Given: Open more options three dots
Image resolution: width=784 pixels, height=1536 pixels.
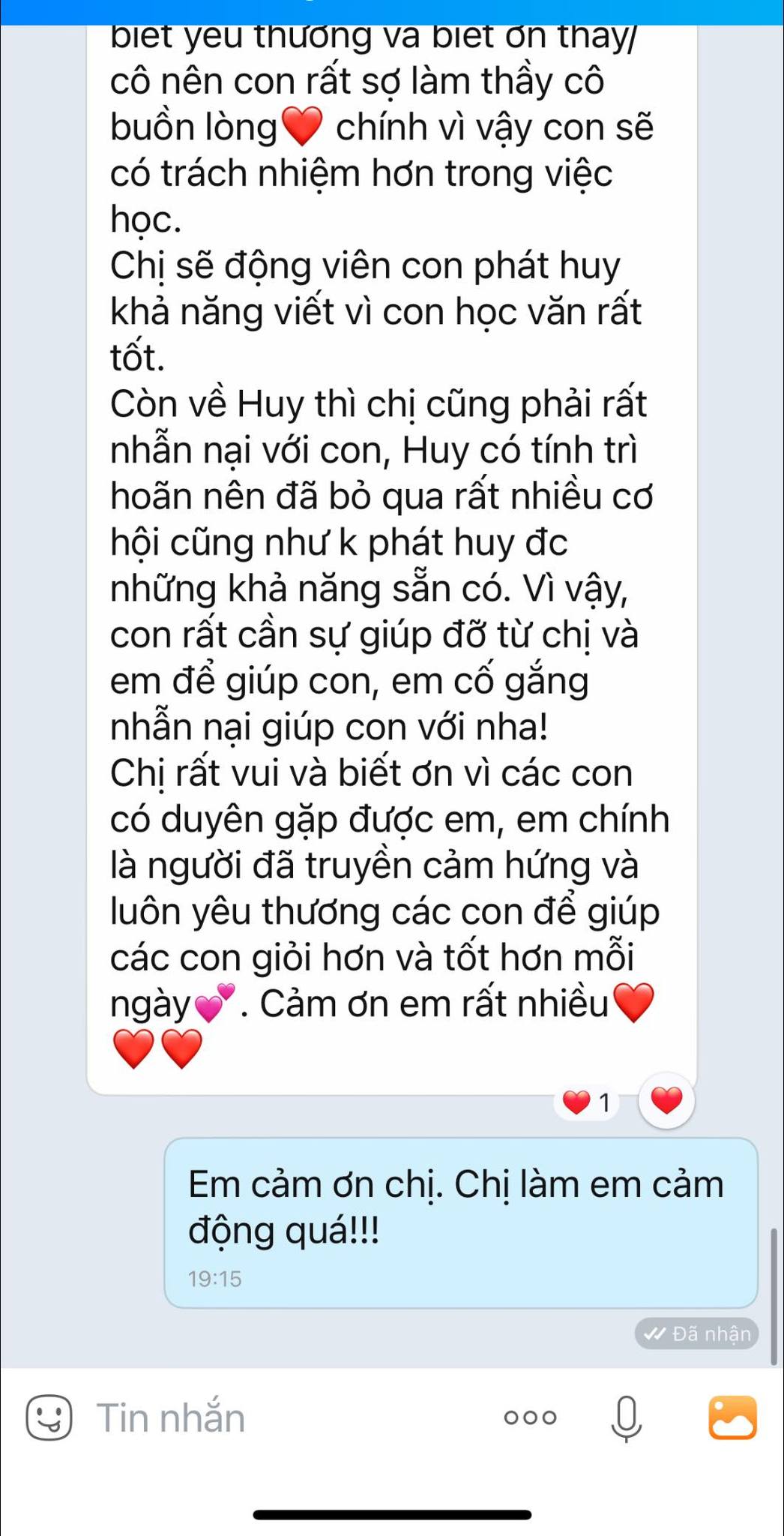Looking at the screenshot, I should tap(531, 1417).
